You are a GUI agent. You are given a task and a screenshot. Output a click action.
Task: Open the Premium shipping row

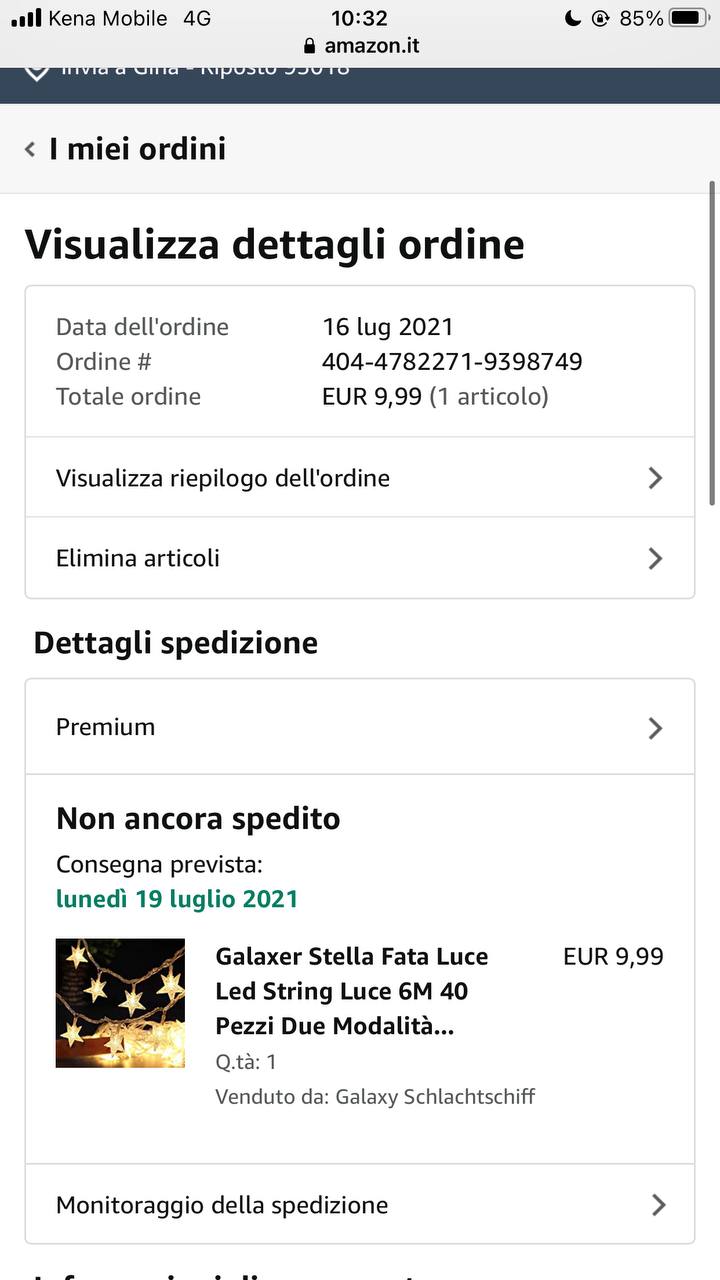coord(360,727)
